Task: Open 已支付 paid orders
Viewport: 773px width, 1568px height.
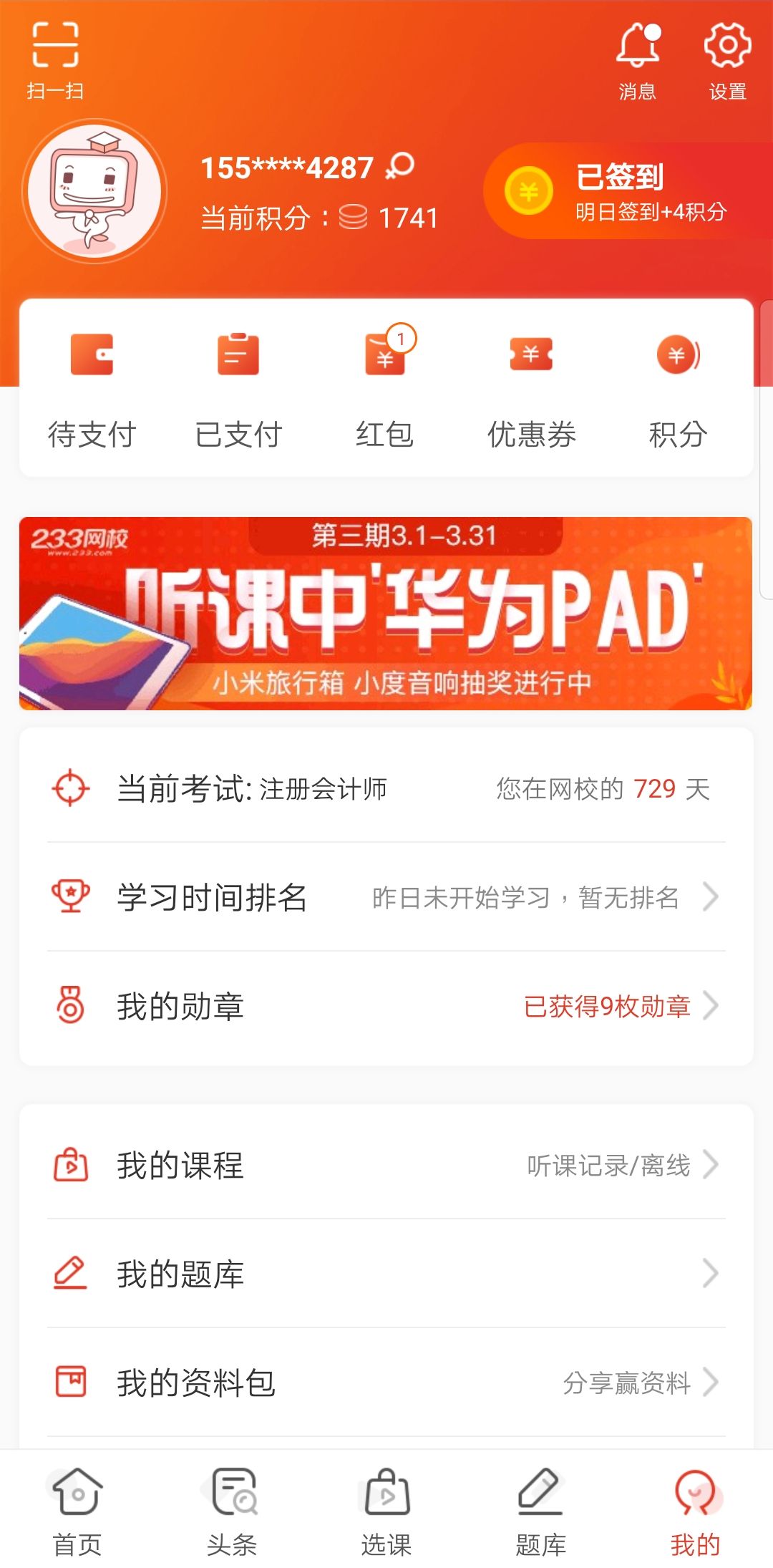Action: click(238, 391)
